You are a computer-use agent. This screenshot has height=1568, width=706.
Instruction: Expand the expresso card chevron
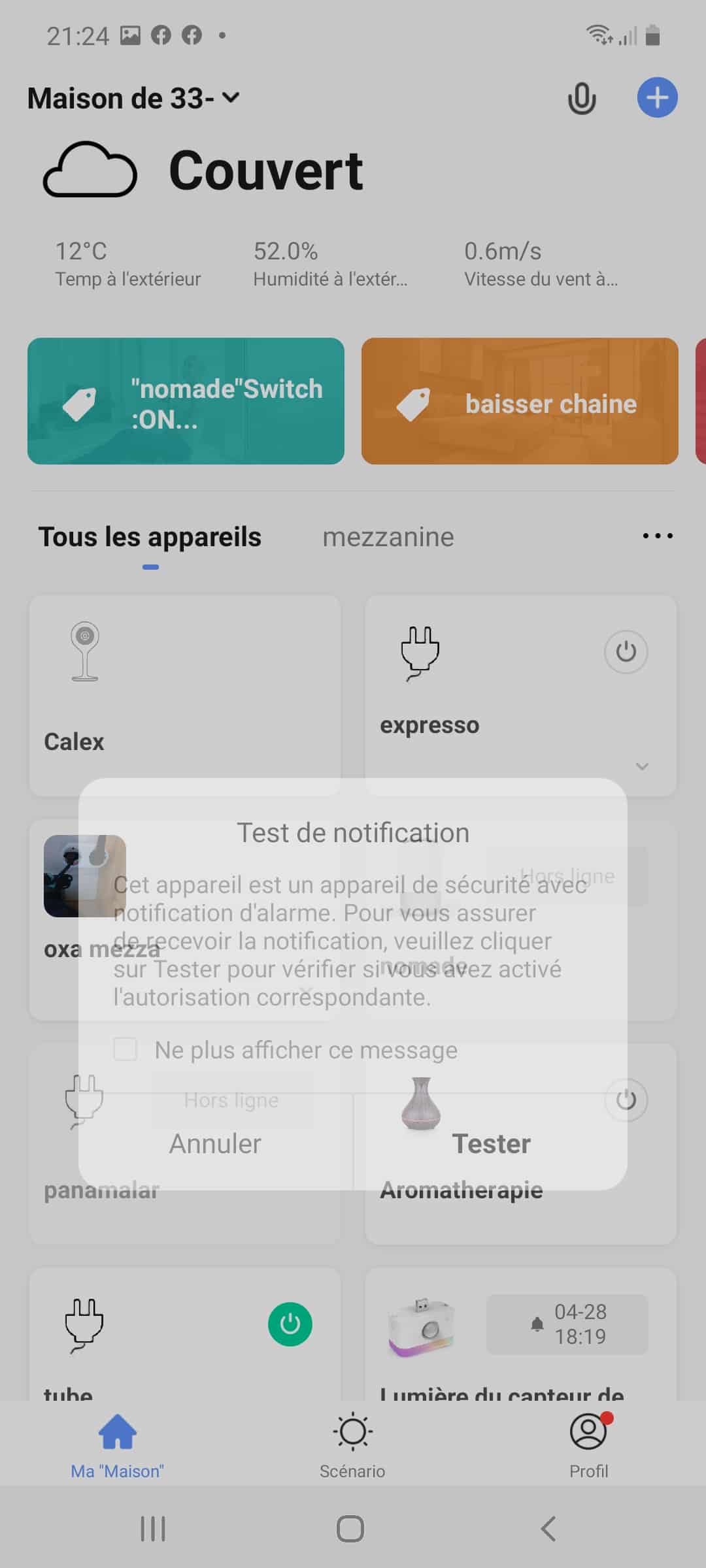click(642, 766)
